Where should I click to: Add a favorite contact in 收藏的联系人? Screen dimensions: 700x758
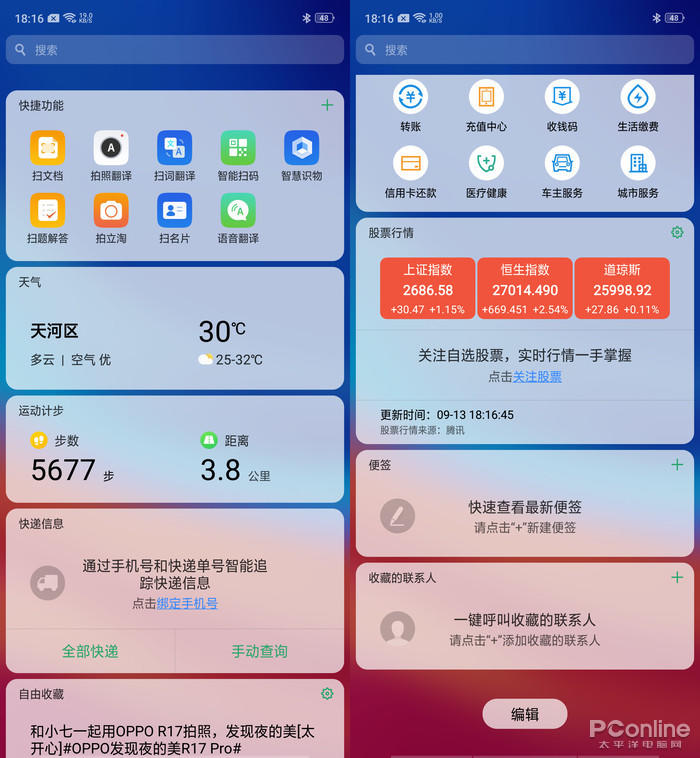[x=677, y=577]
